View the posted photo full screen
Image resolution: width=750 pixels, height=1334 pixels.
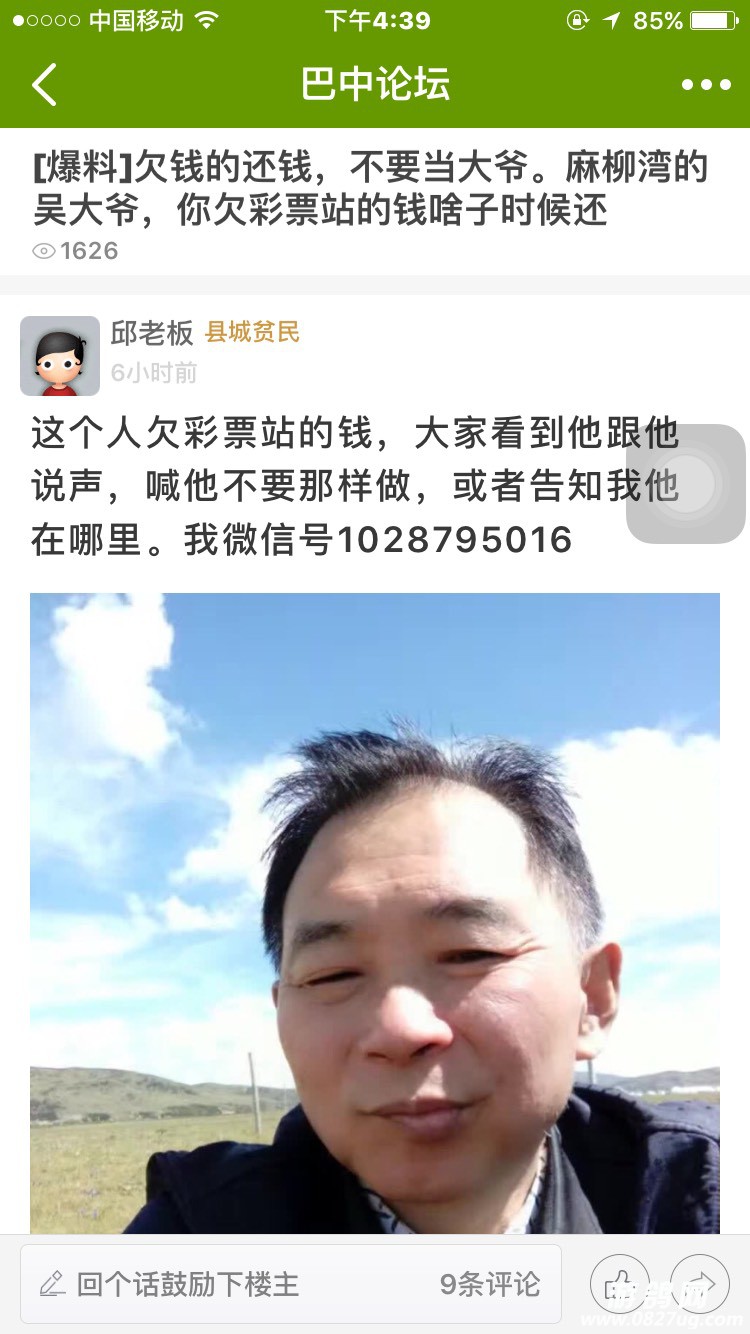click(x=375, y=912)
